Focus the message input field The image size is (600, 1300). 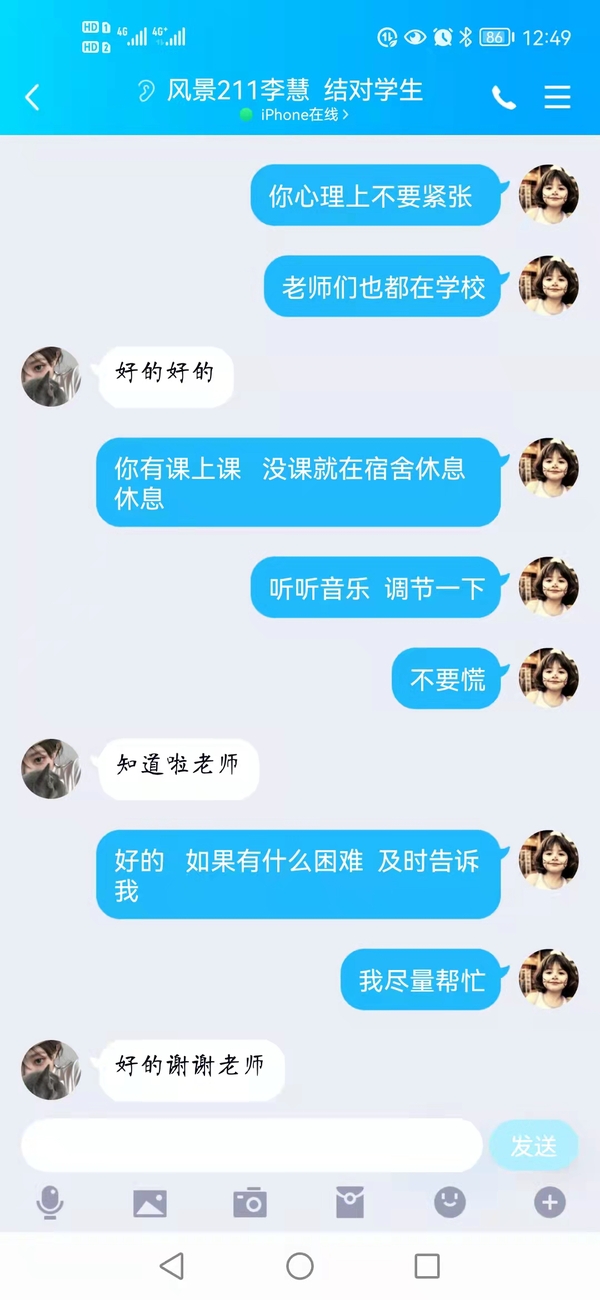click(252, 1145)
